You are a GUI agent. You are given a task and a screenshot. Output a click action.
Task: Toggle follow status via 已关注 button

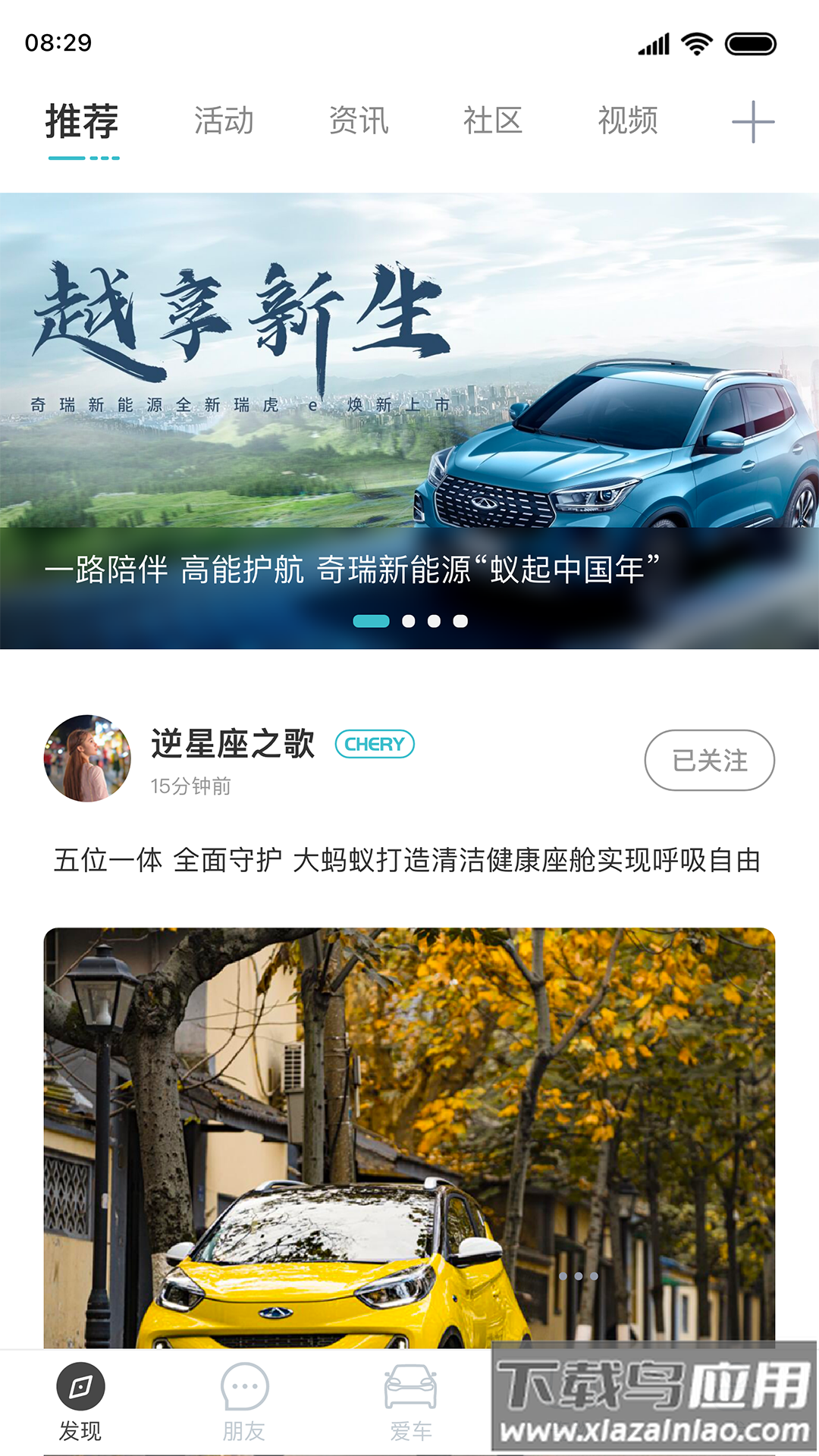[708, 761]
